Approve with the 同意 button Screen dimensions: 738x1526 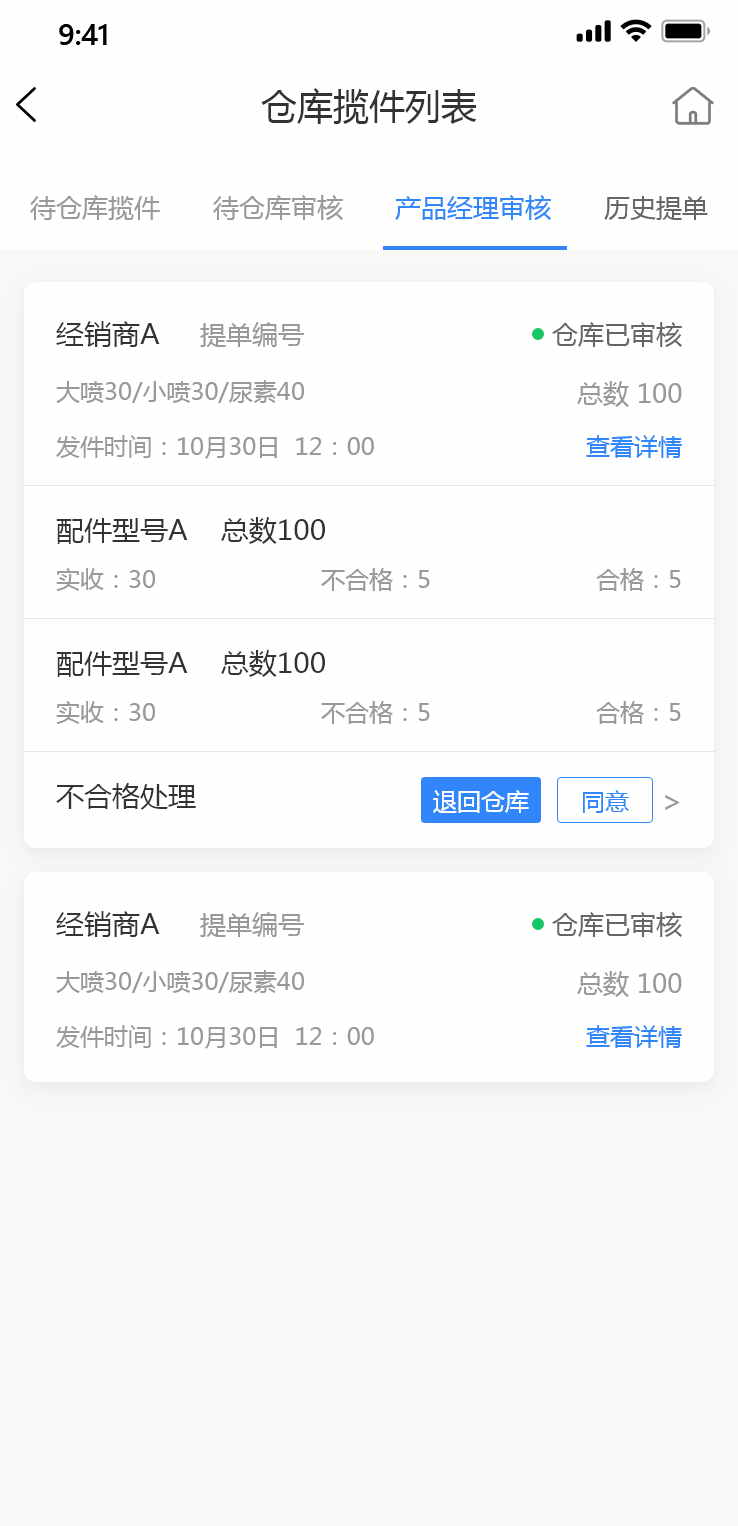(x=604, y=801)
